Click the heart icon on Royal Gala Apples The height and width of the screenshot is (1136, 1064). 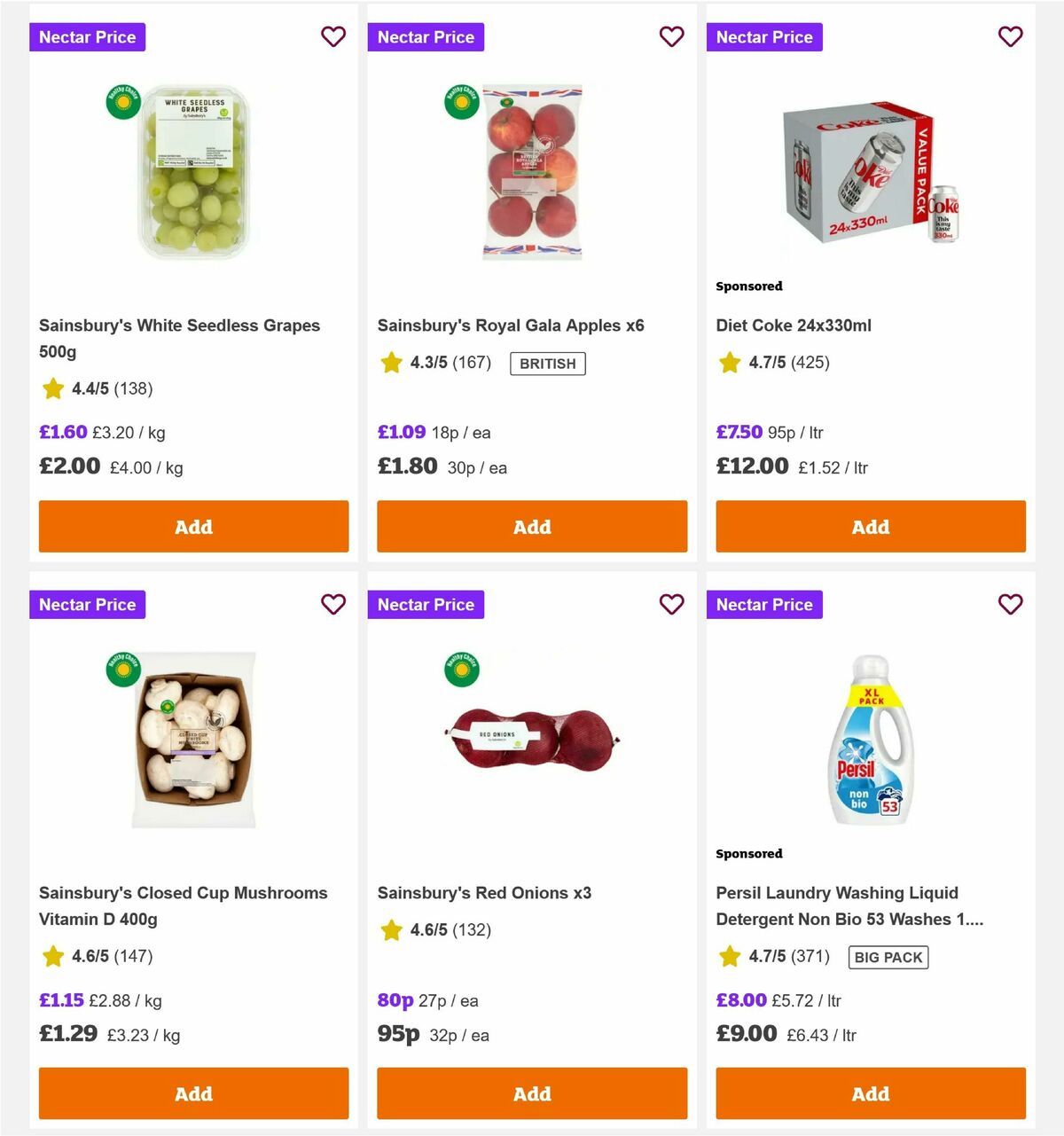click(672, 36)
